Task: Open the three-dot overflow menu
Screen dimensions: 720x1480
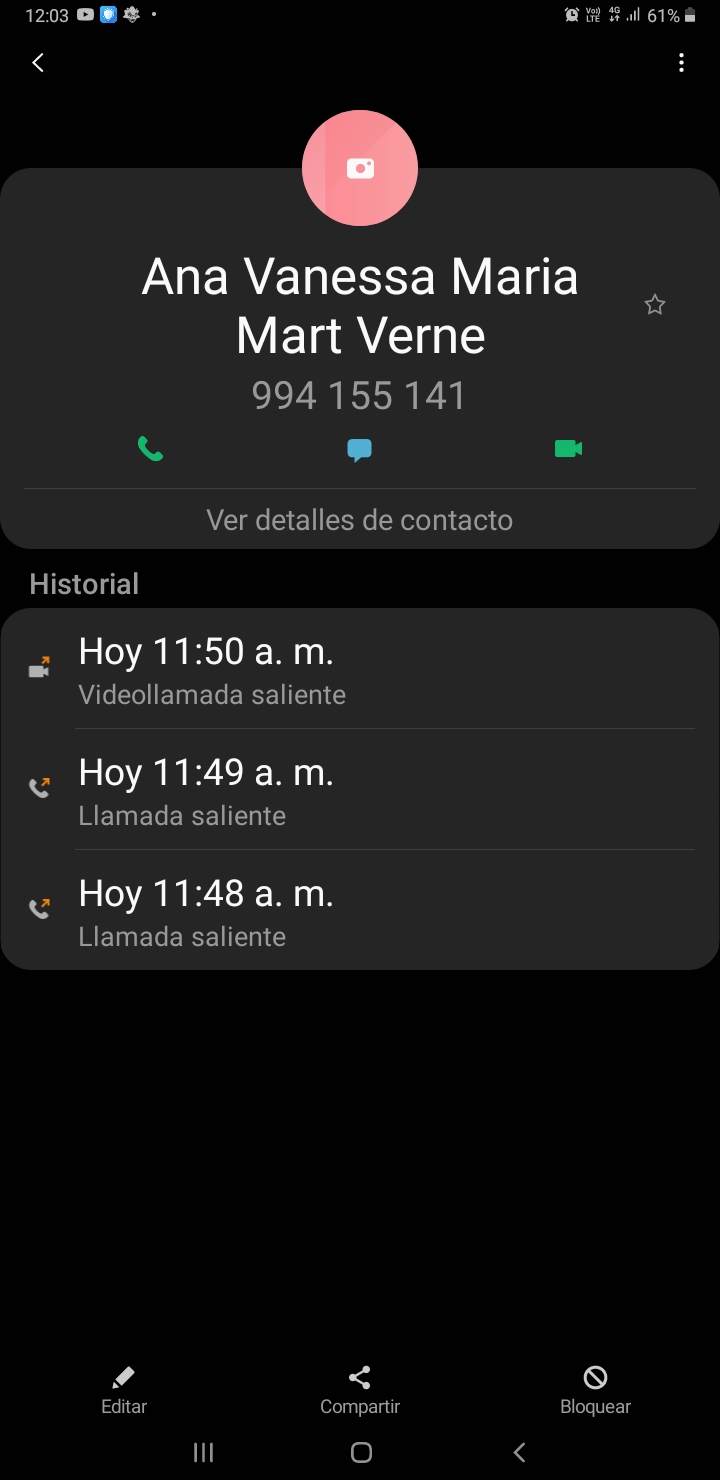Action: (x=681, y=63)
